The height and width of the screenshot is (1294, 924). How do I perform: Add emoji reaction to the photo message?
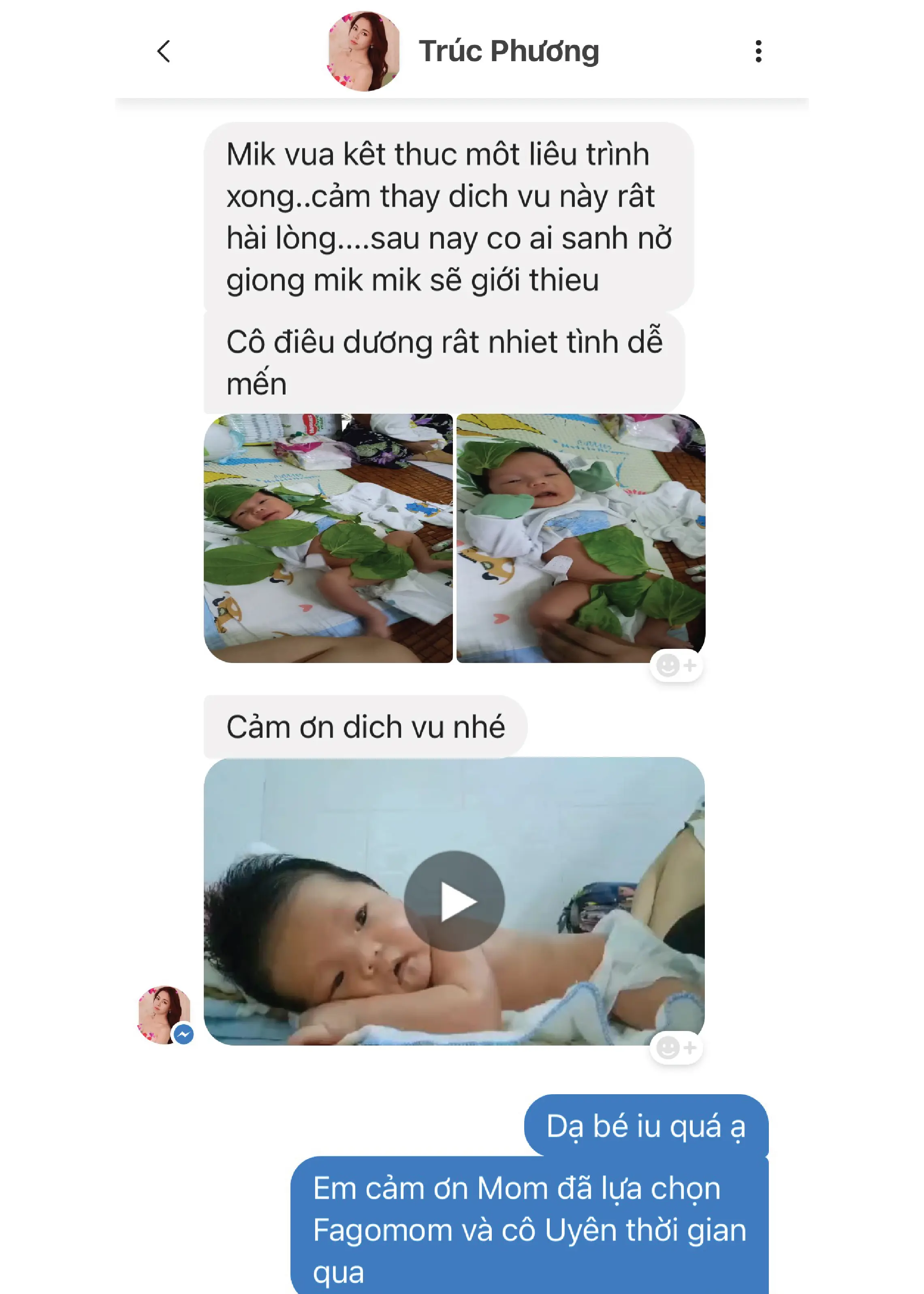(676, 665)
